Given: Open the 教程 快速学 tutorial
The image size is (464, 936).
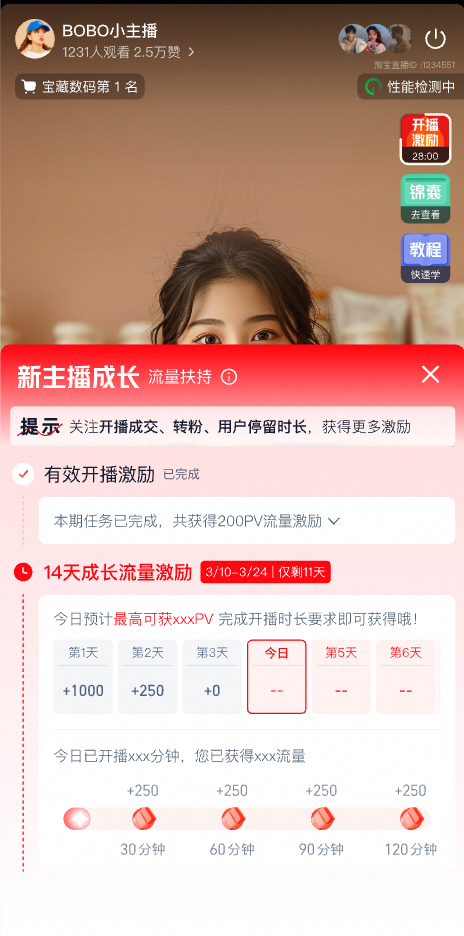Looking at the screenshot, I should 425,258.
